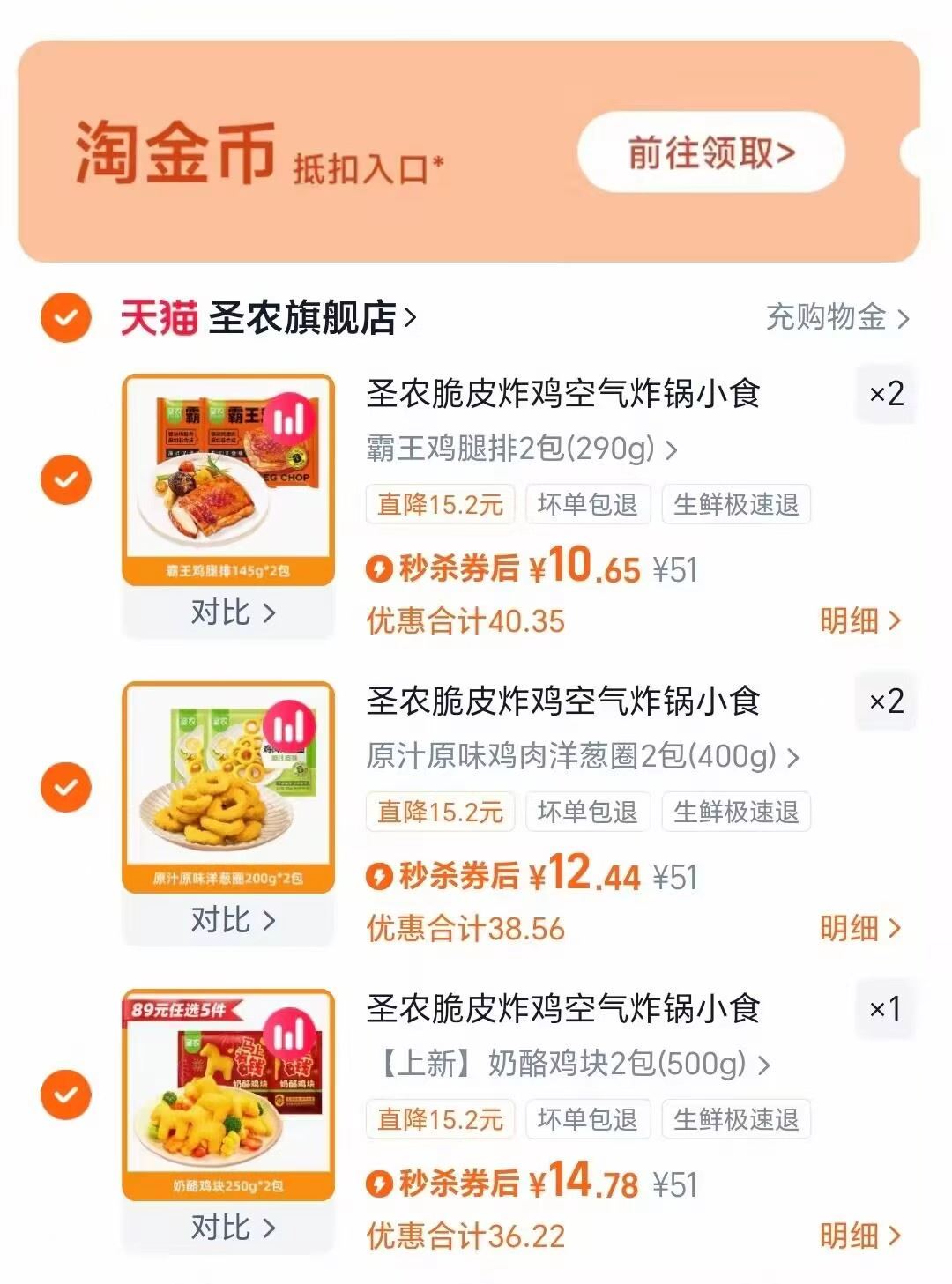This screenshot has height=1284, width=952.
Task: Open the 充购物金 link
Action: 829,319
